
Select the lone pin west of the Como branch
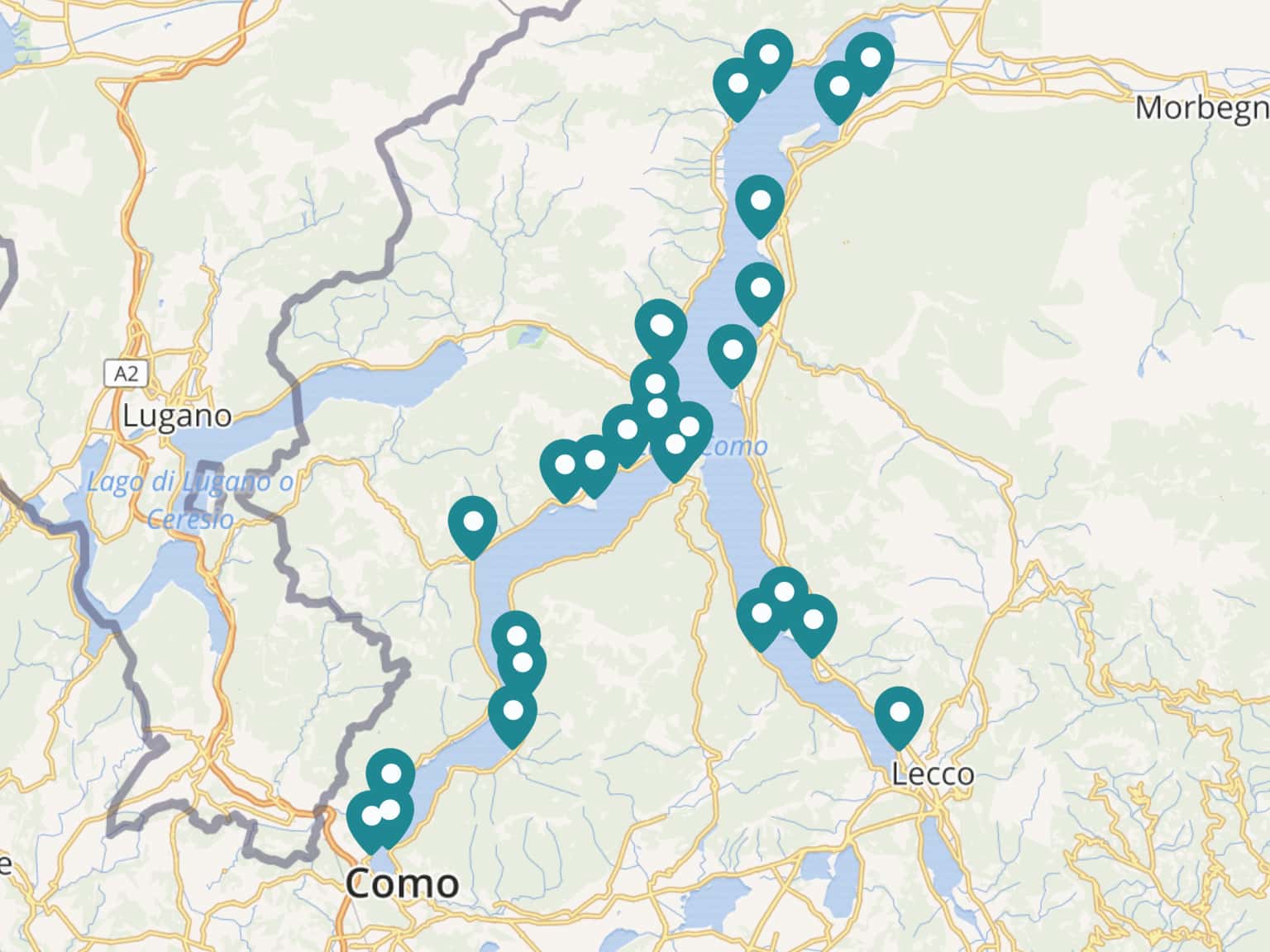473,523
